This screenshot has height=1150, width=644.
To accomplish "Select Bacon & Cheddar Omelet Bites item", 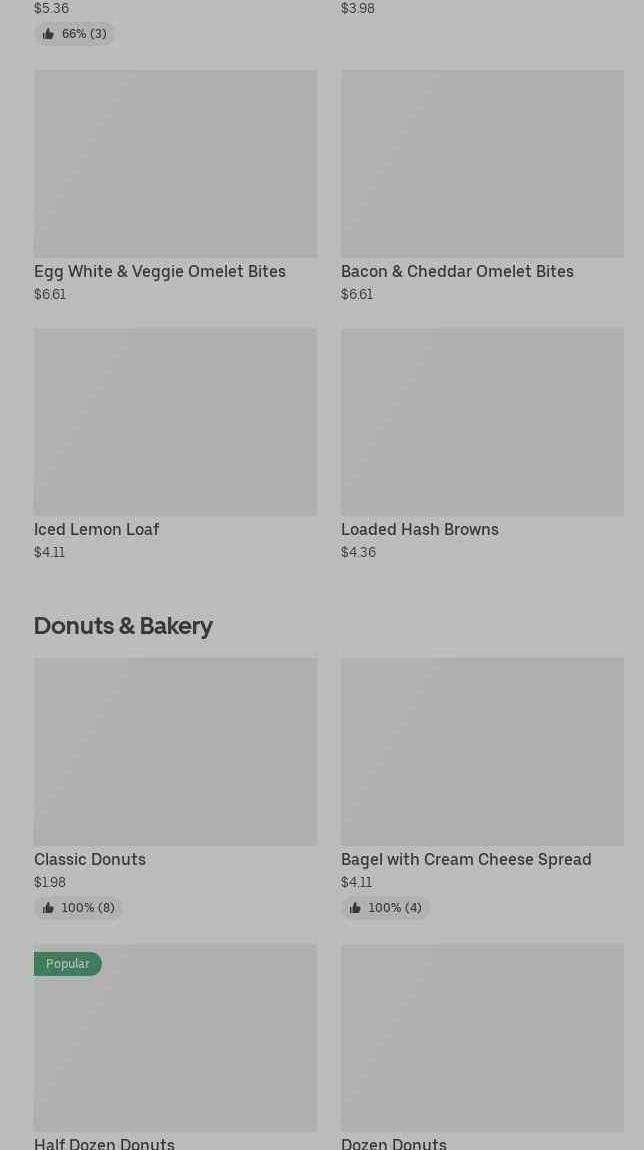I will pos(482,186).
